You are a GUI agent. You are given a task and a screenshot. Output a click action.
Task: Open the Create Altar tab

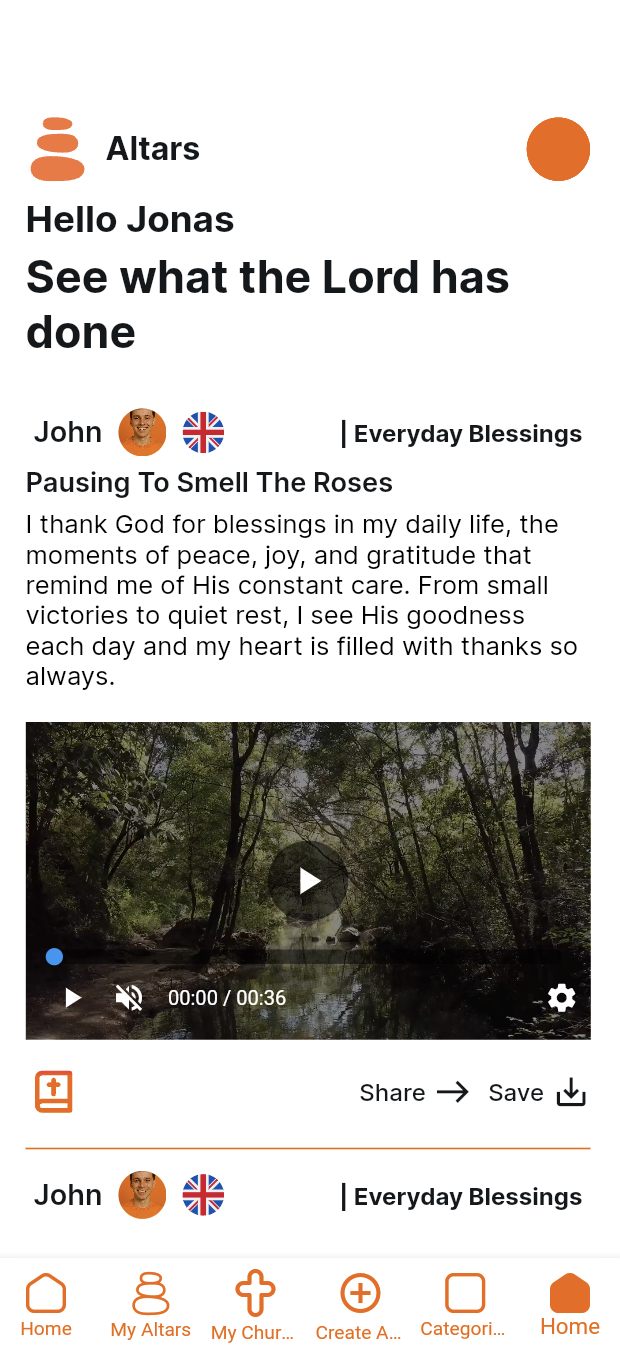click(x=359, y=1306)
